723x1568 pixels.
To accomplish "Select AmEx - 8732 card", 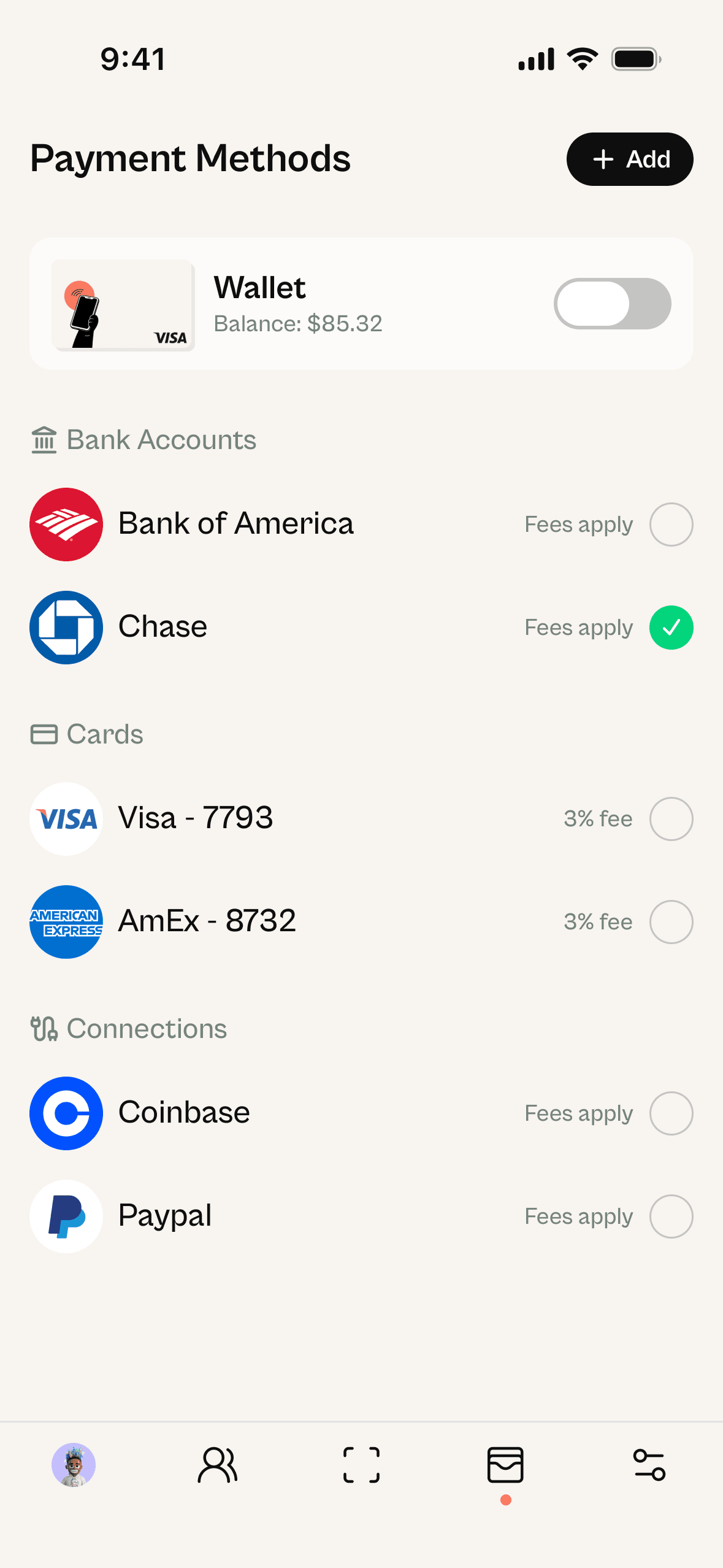I will [x=671, y=922].
